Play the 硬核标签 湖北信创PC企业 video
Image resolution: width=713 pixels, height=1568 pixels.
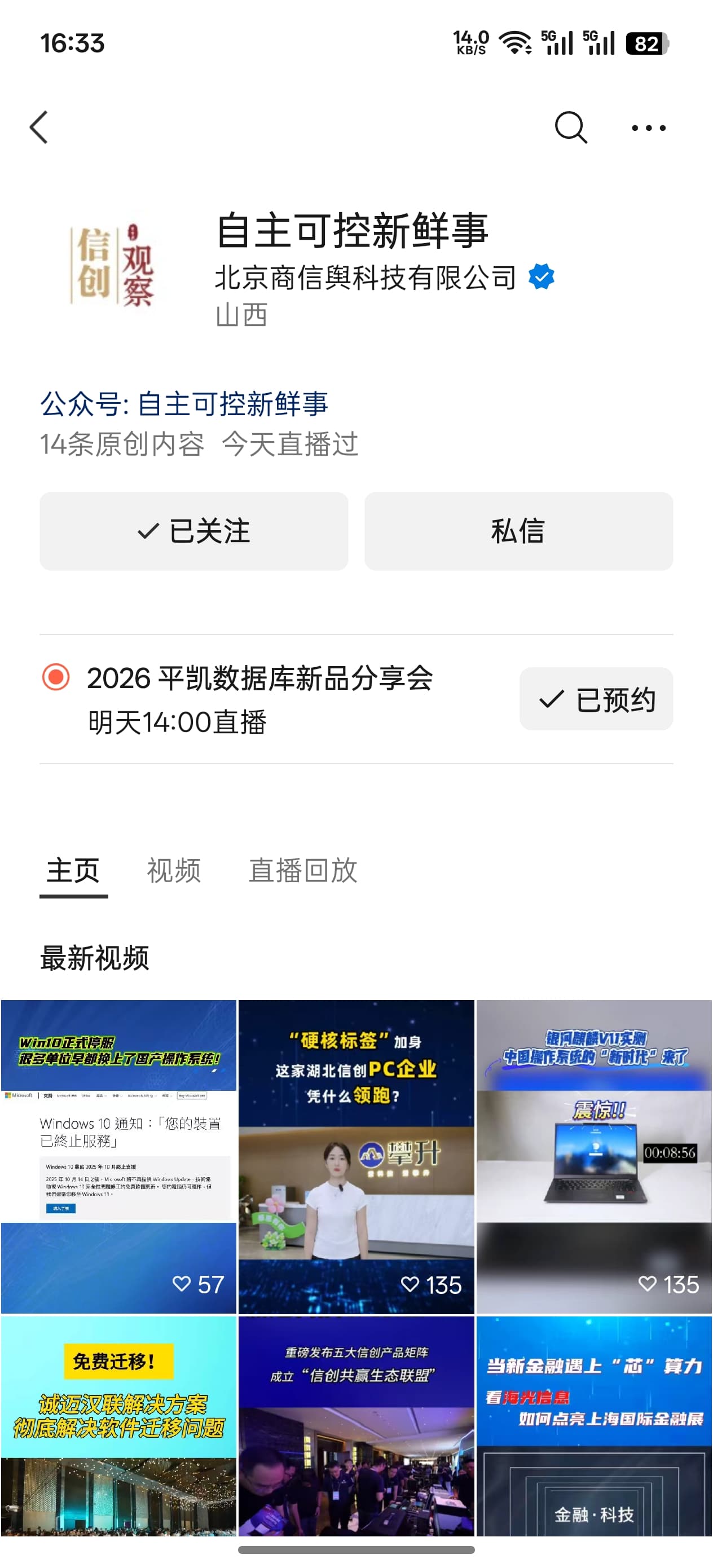(356, 1156)
